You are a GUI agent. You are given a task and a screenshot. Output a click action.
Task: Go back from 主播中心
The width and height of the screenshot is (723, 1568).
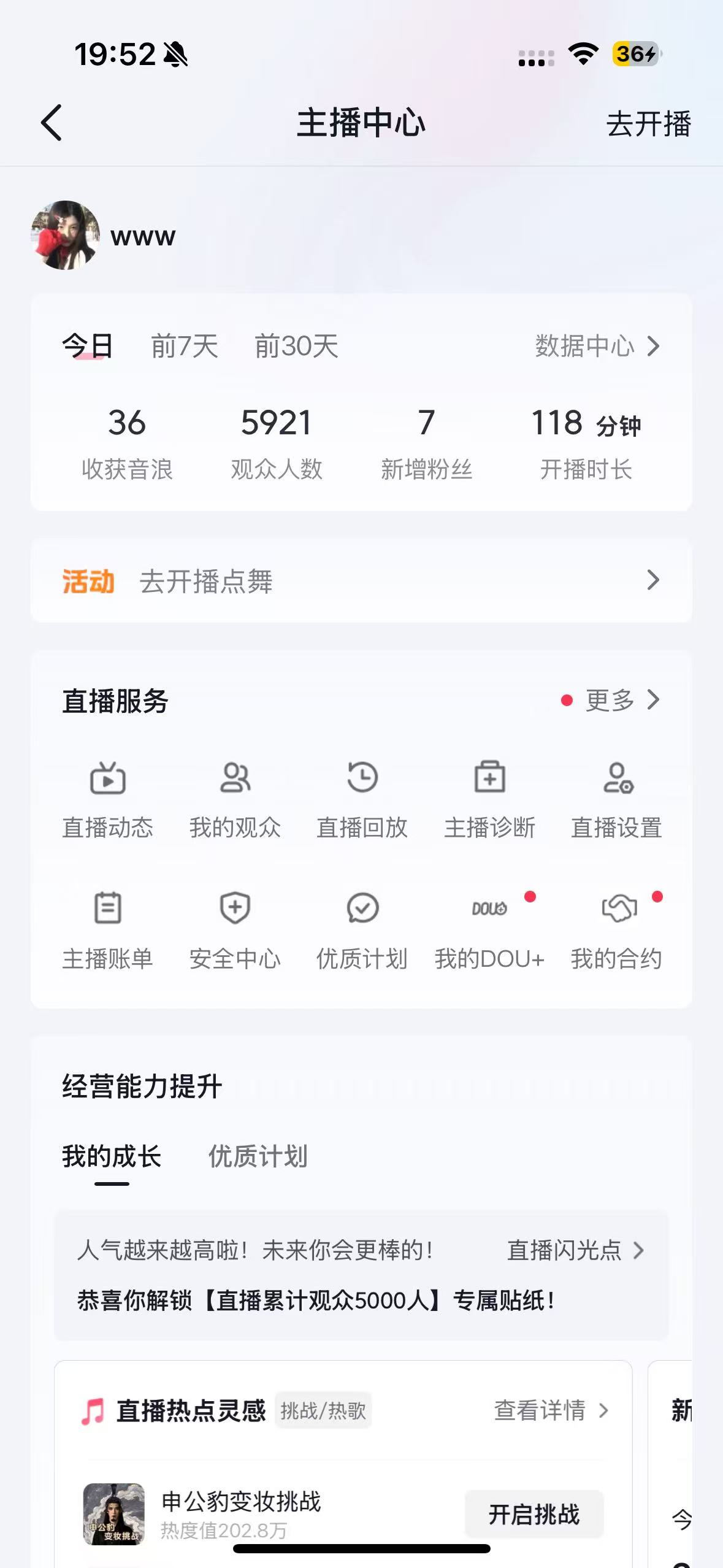click(52, 123)
